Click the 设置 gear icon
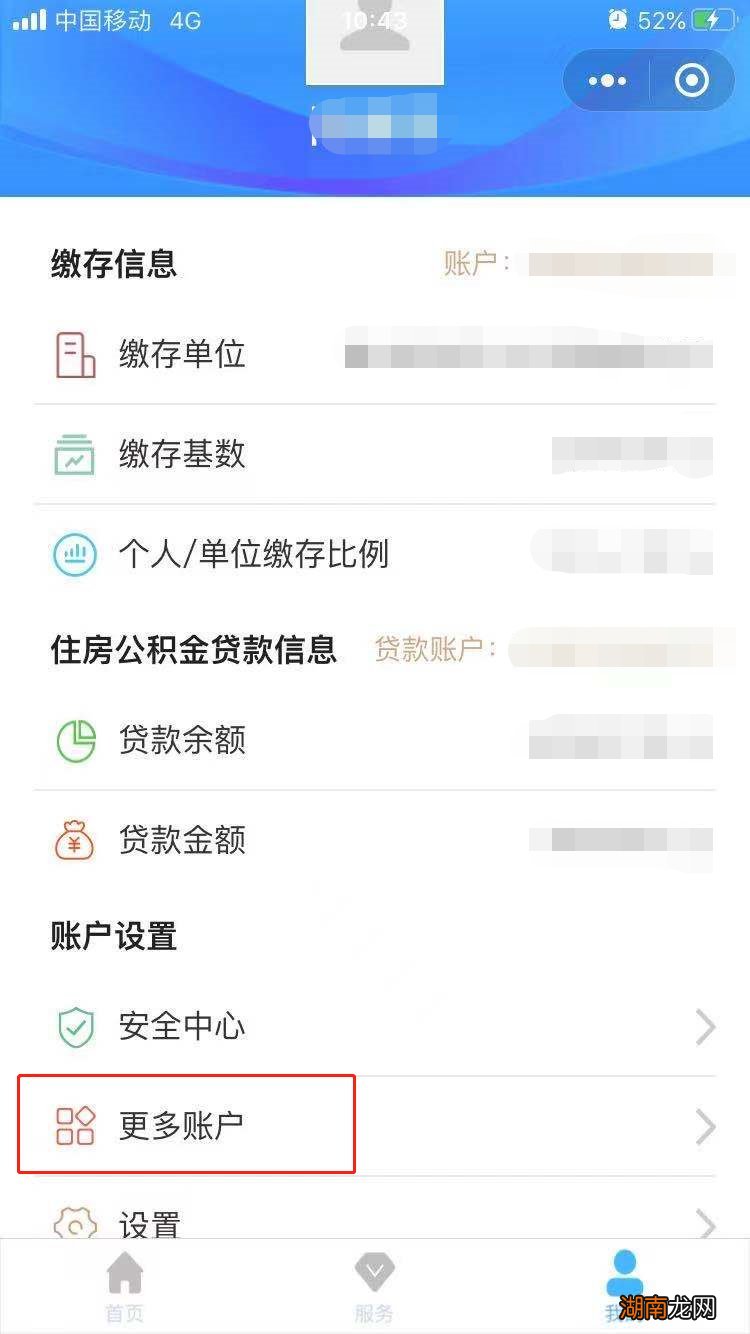Screen dimensions: 750x1334 pyautogui.click(x=75, y=1222)
